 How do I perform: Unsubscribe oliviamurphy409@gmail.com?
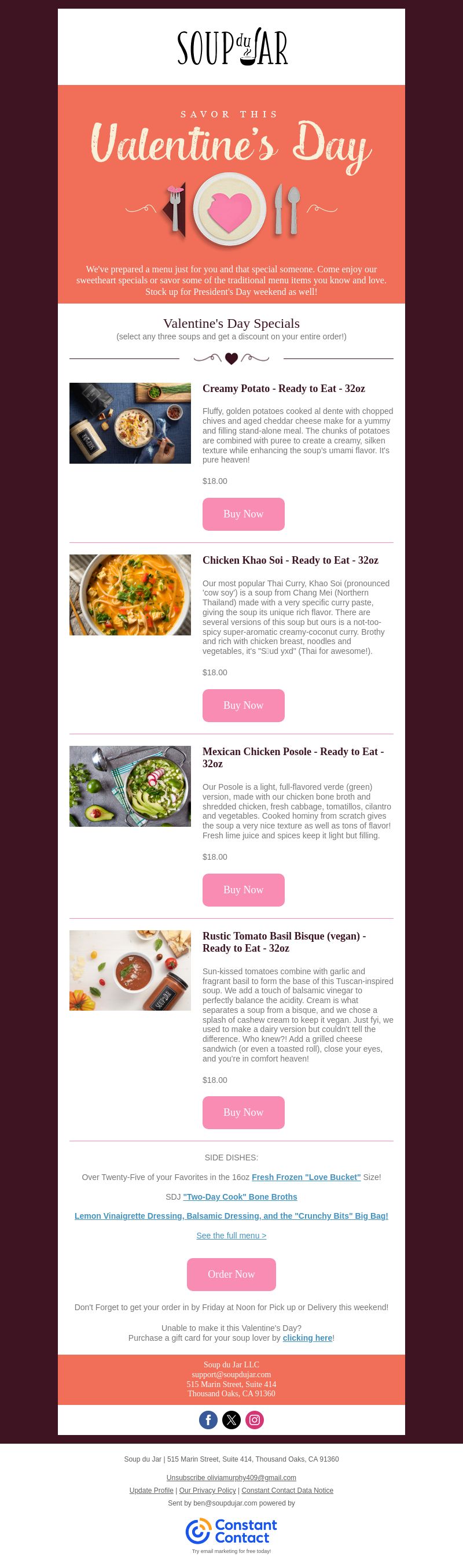231,1477
